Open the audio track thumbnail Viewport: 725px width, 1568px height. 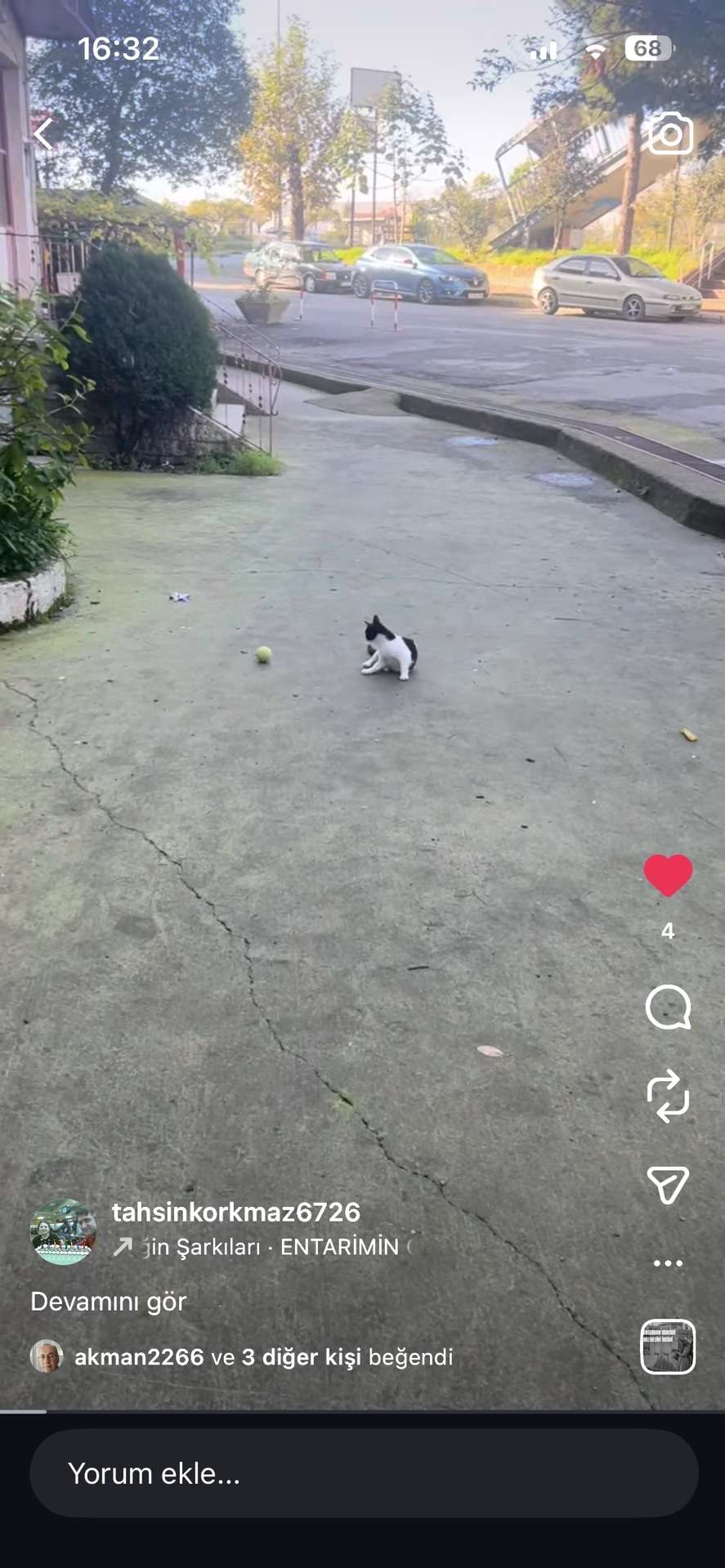click(668, 1347)
